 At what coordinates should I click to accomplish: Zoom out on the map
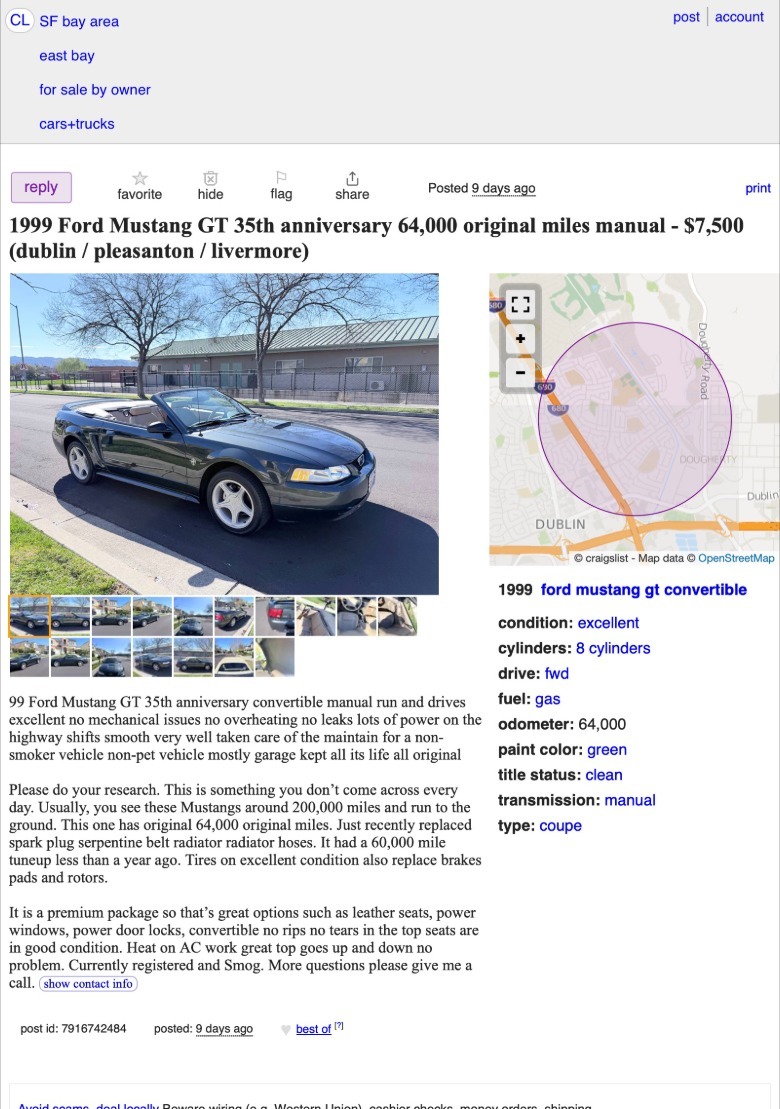520,372
